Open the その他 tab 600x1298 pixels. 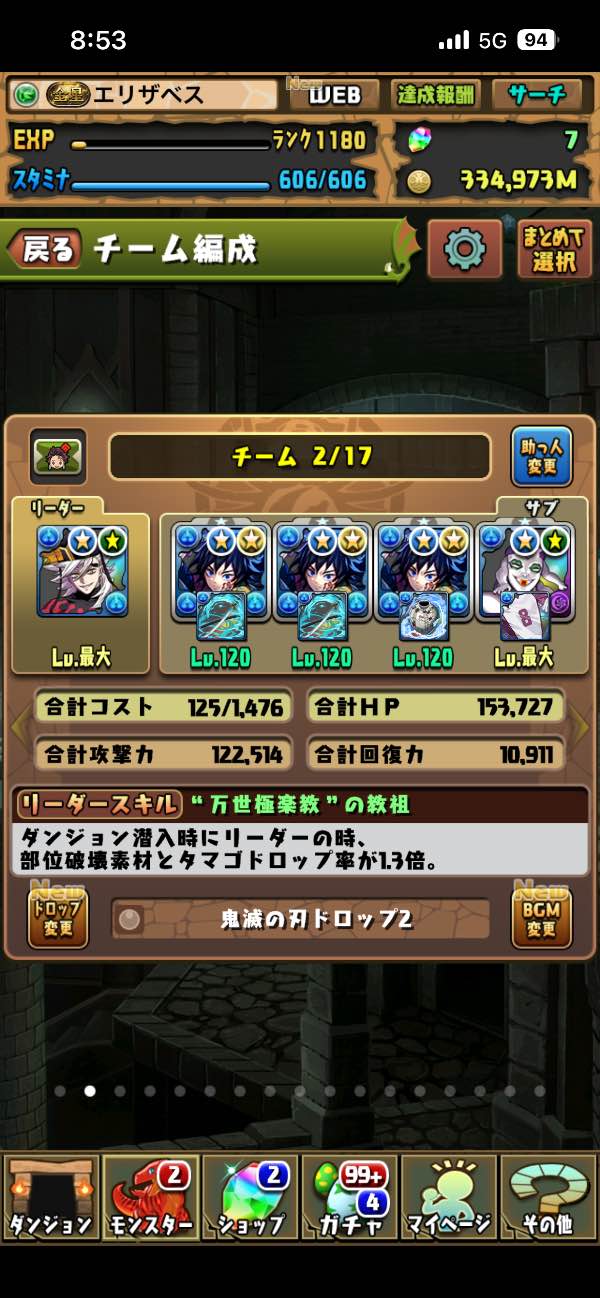548,1197
